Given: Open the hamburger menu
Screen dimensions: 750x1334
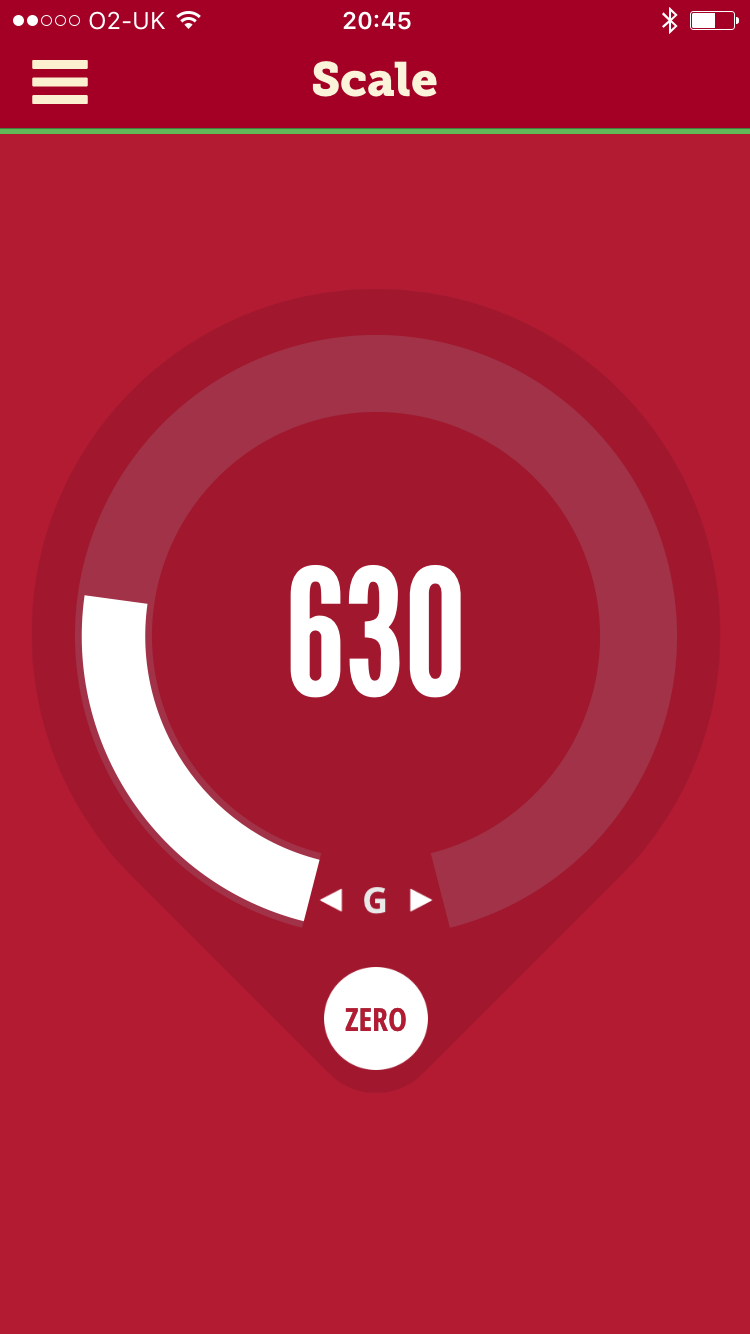Looking at the screenshot, I should point(60,82).
